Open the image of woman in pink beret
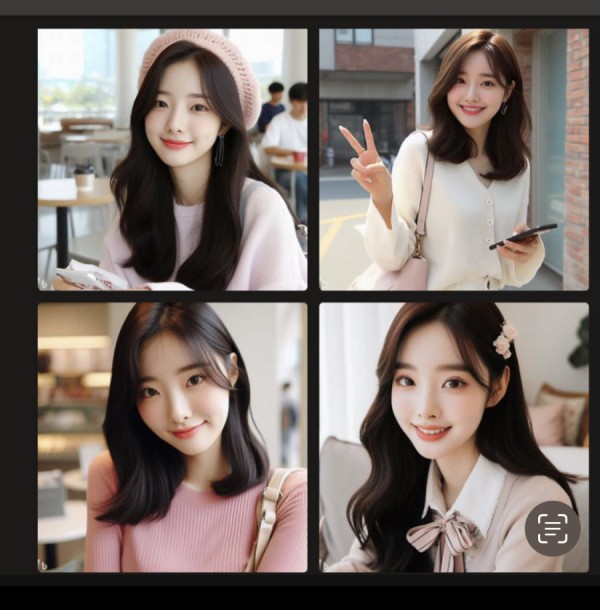The image size is (600, 610). click(x=172, y=159)
